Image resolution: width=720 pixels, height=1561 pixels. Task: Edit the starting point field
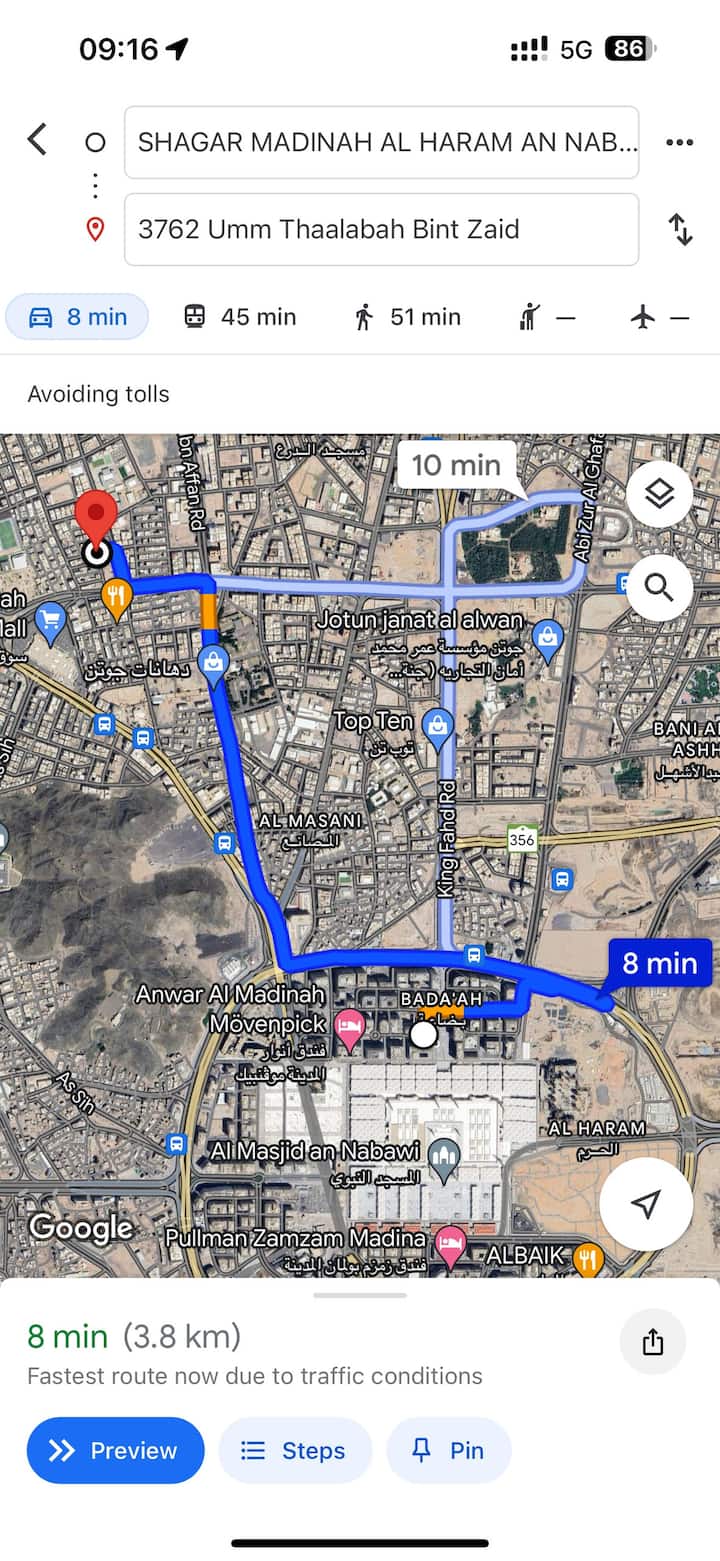(x=381, y=143)
